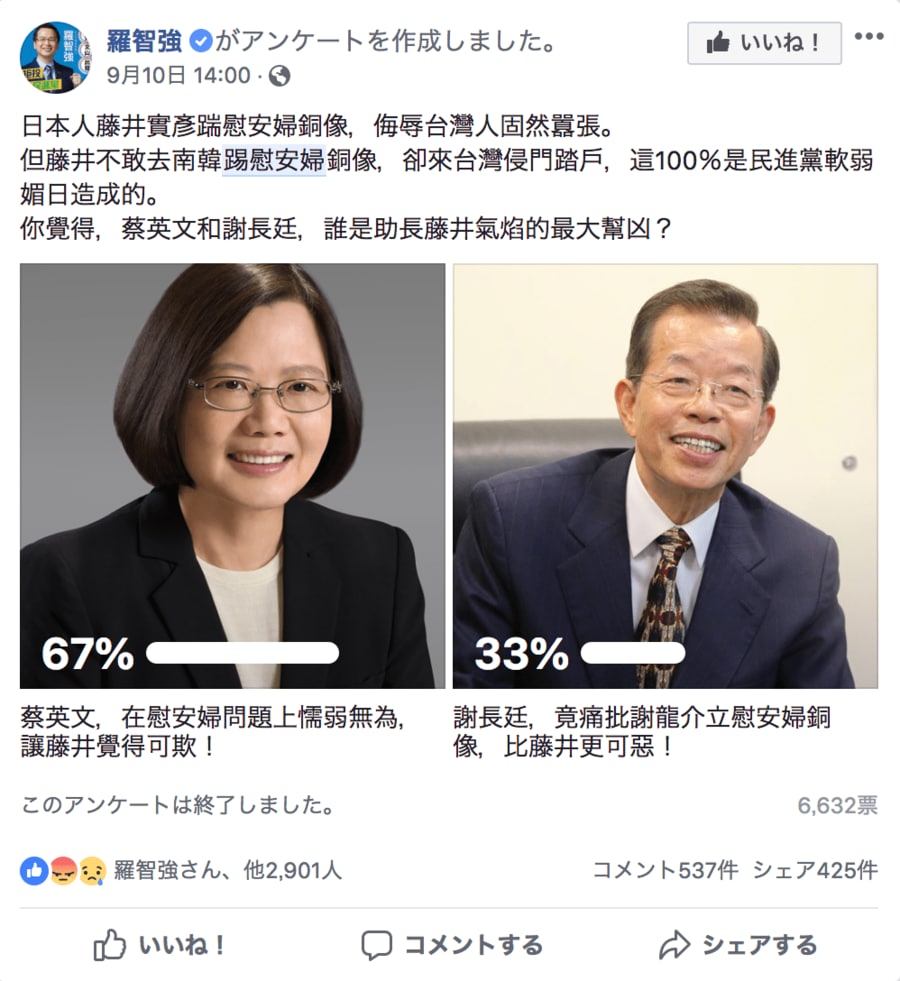
Task: Open the 9月10日 14:00 timestamp link
Action: (x=178, y=75)
